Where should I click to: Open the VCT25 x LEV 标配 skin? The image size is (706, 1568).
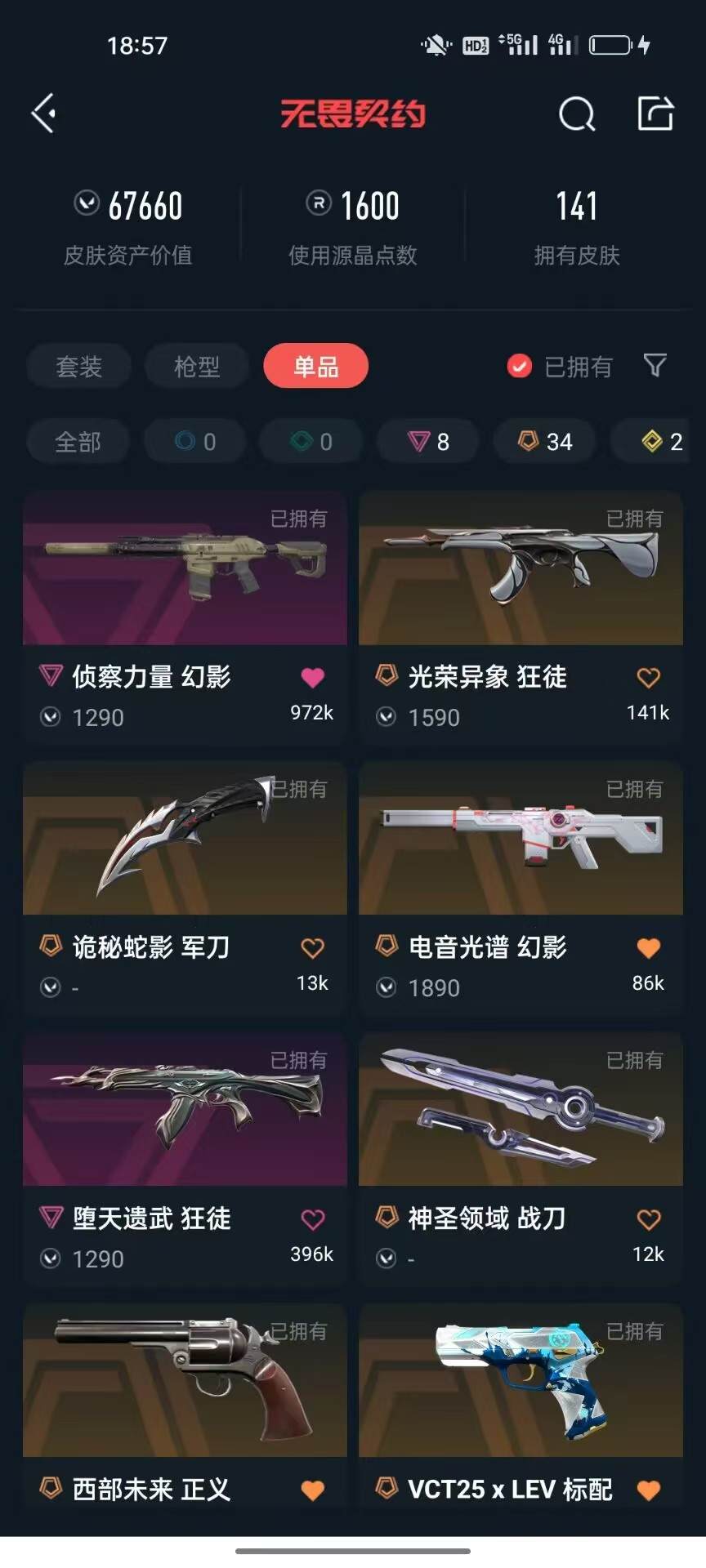coord(521,1380)
